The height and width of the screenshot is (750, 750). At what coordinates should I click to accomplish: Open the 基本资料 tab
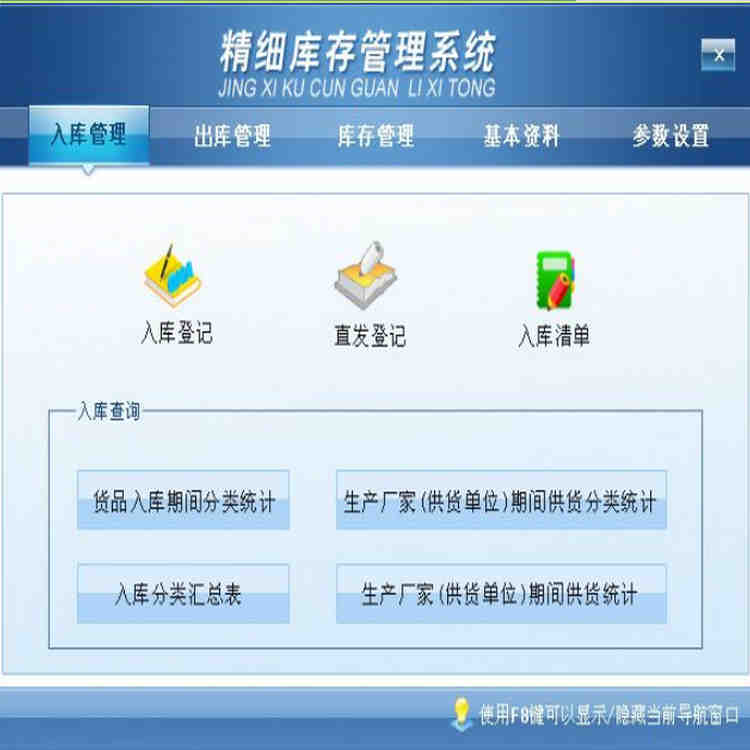point(521,136)
